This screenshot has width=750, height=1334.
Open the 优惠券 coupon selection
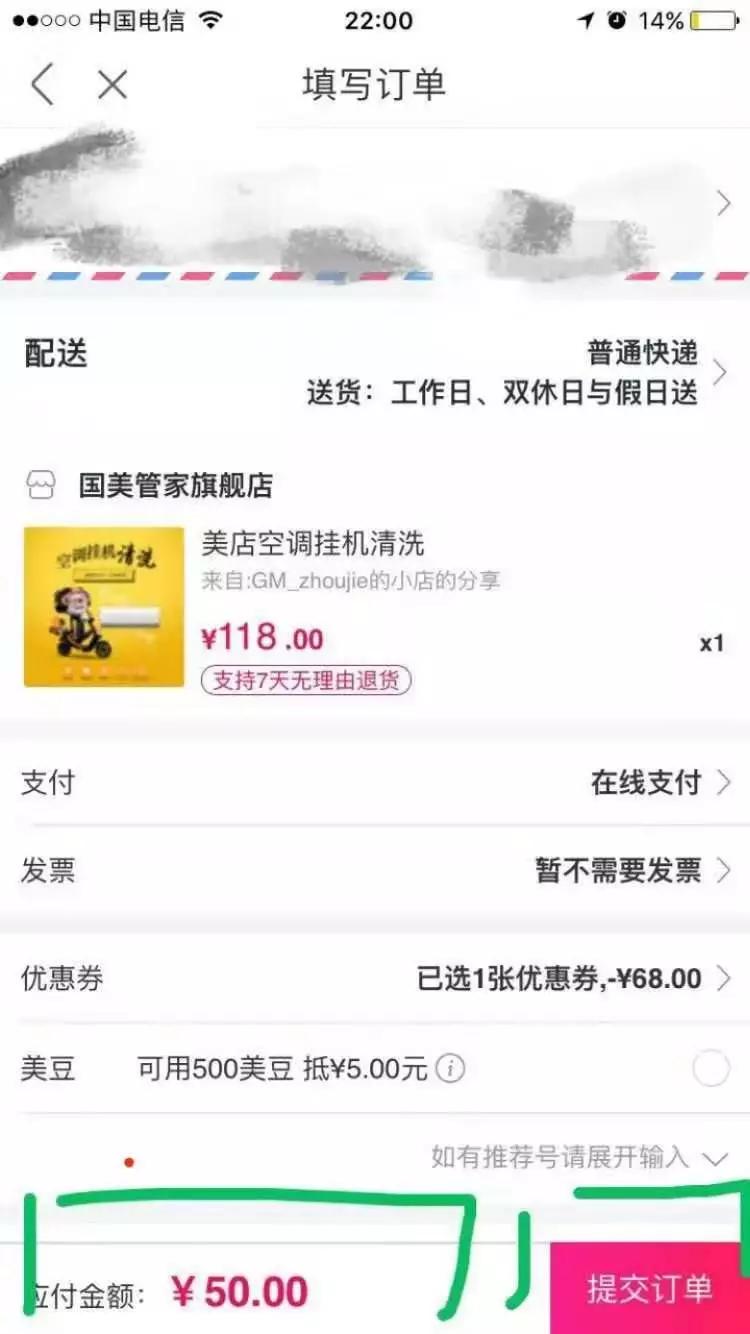[375, 978]
